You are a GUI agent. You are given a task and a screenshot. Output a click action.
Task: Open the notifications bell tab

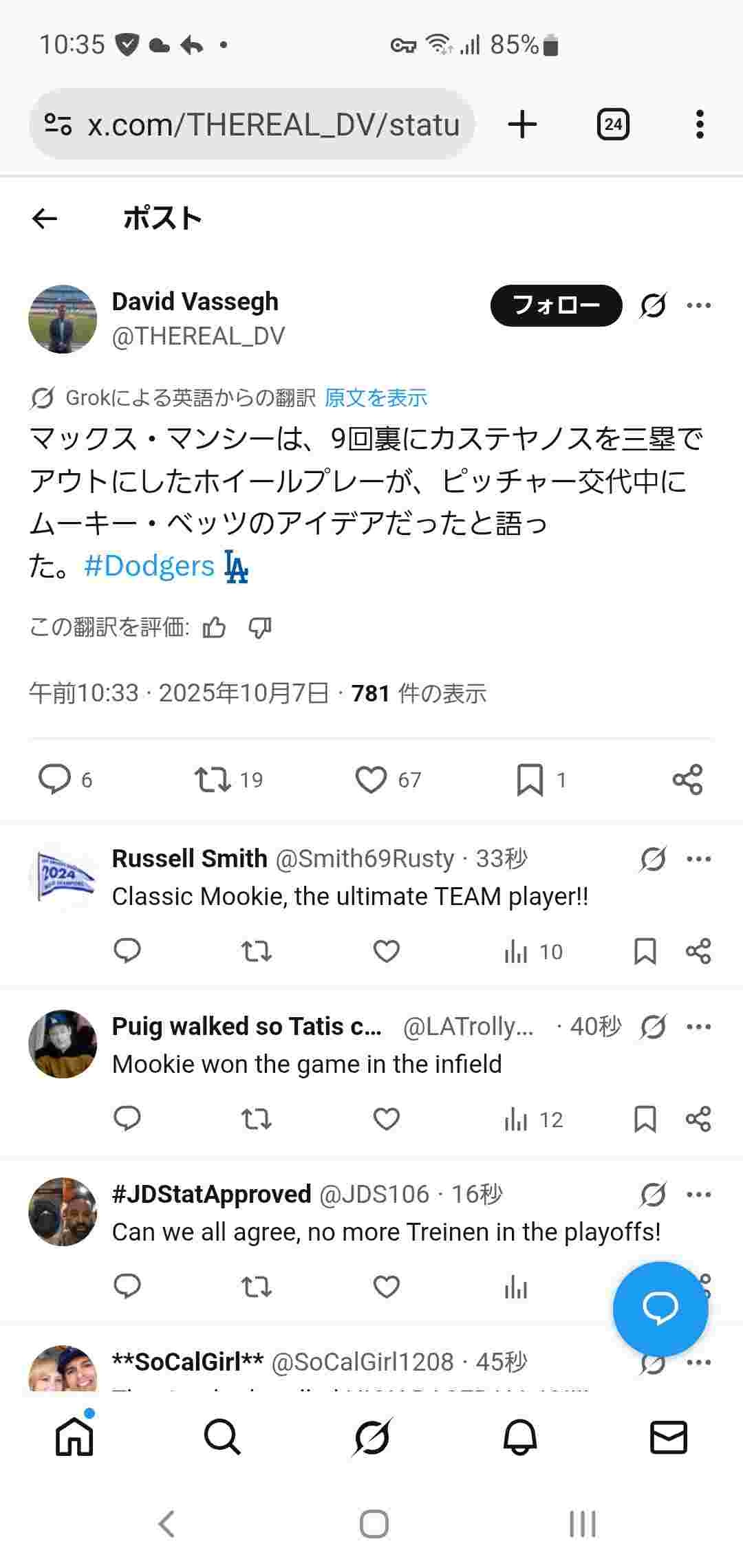pyautogui.click(x=520, y=1437)
